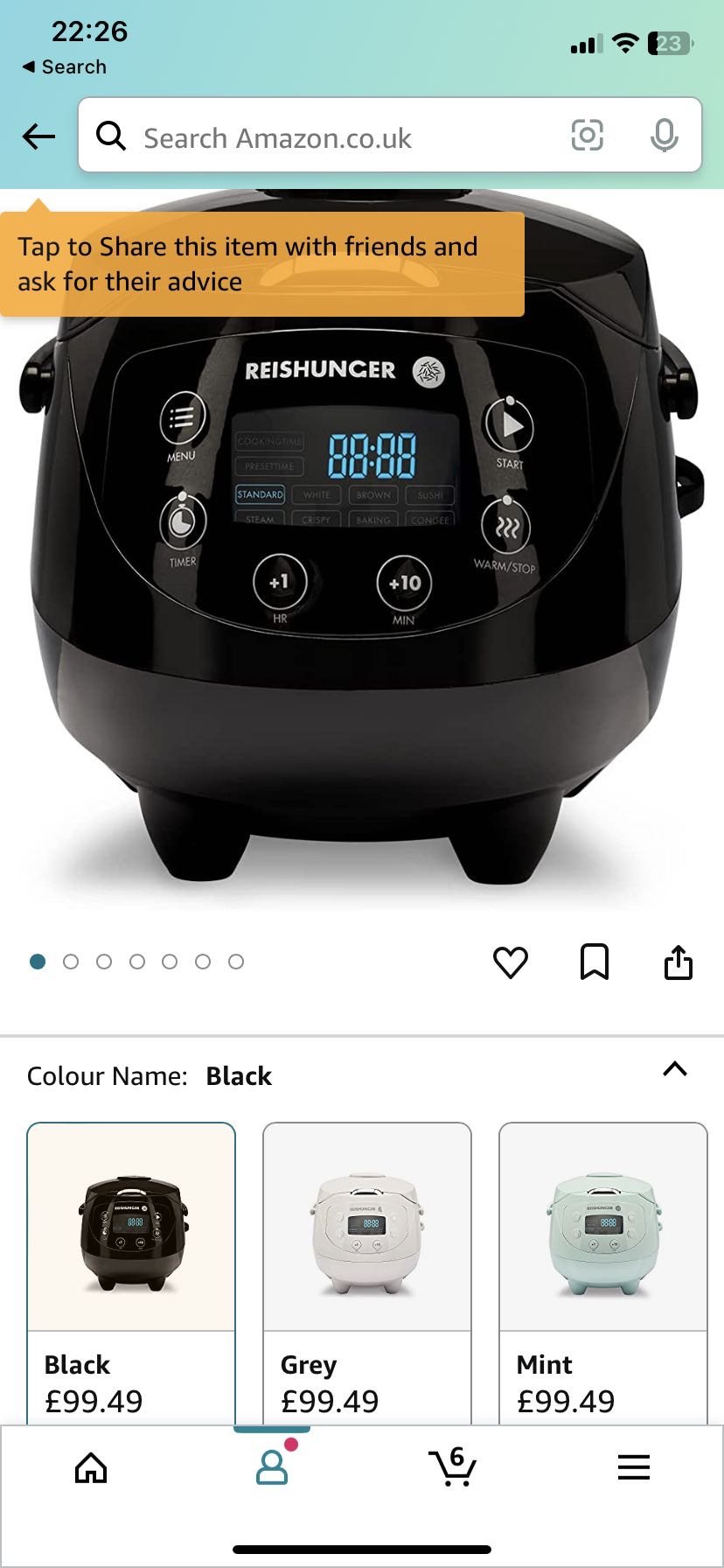Add item to wish list heart
Image resolution: width=724 pixels, height=1568 pixels.
[x=511, y=962]
